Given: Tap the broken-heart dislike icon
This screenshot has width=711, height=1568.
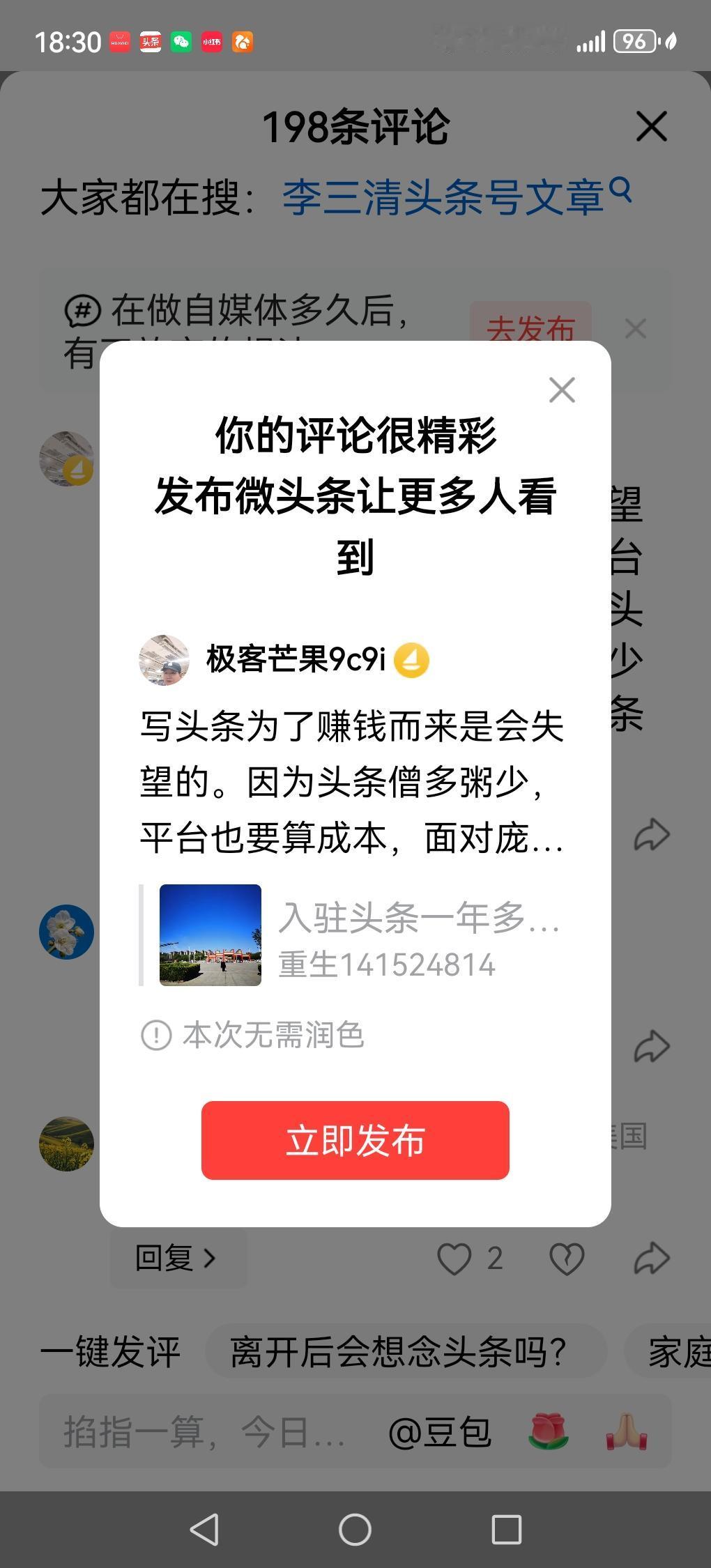Looking at the screenshot, I should point(566,1259).
